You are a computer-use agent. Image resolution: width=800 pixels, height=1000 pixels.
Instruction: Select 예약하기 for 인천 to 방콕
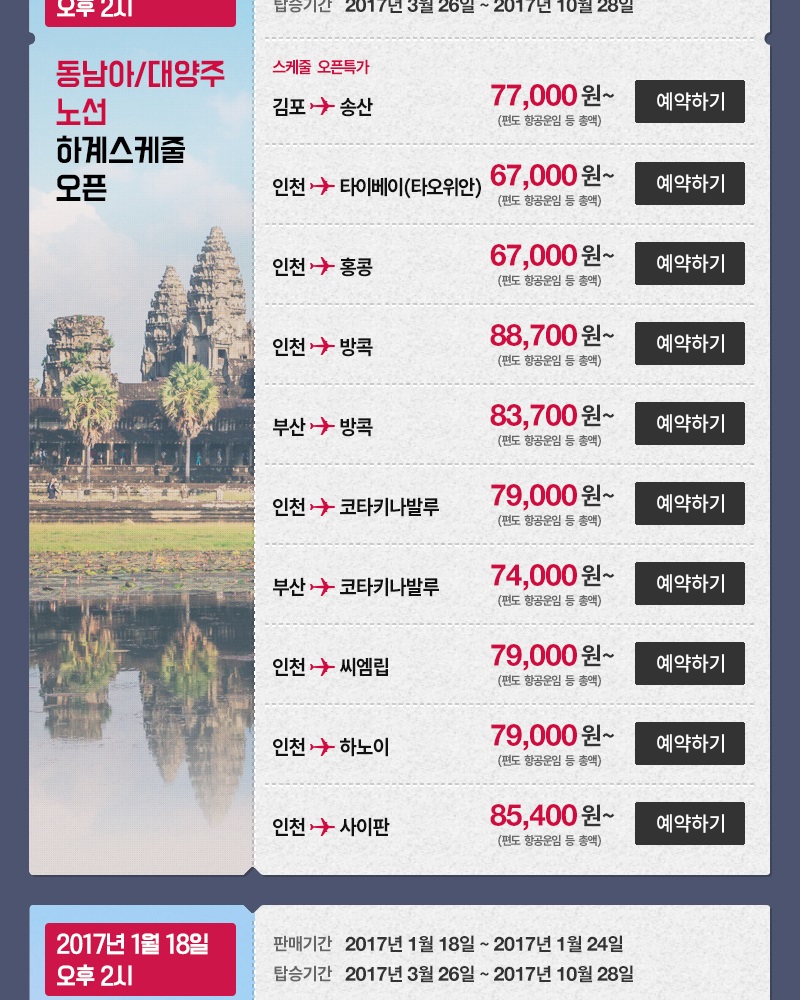coord(689,344)
